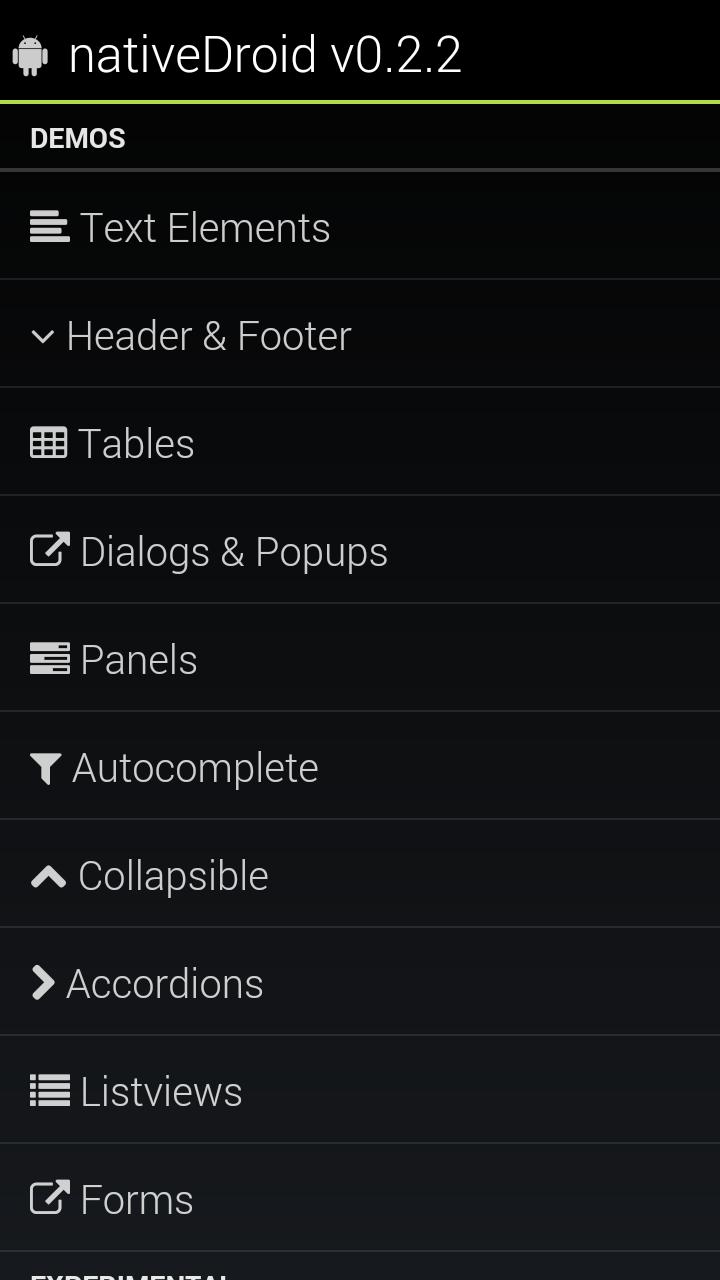
Task: Open the Dialogs & Popups demo
Action: (234, 550)
